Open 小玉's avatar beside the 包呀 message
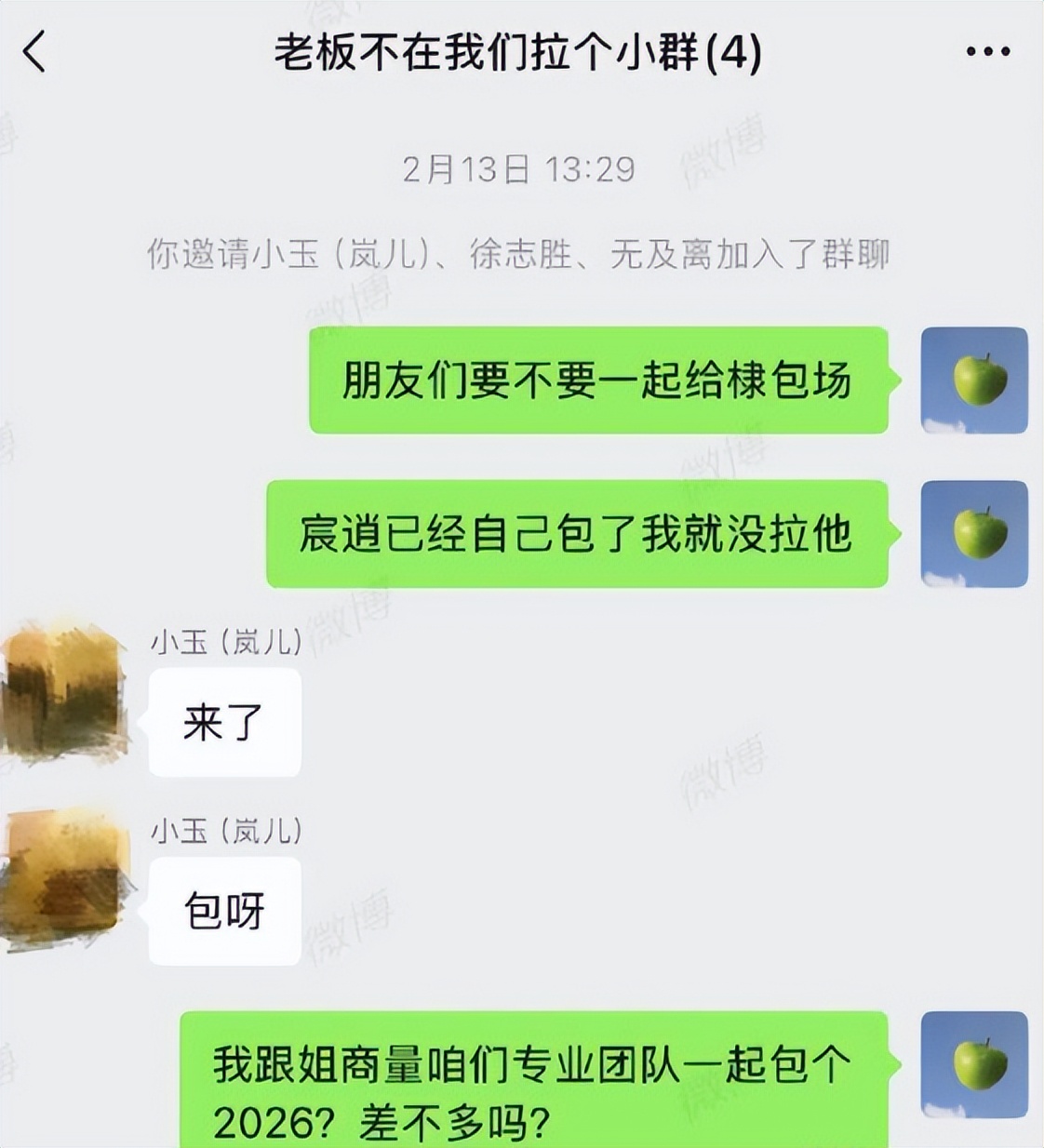1044x1148 pixels. click(63, 879)
